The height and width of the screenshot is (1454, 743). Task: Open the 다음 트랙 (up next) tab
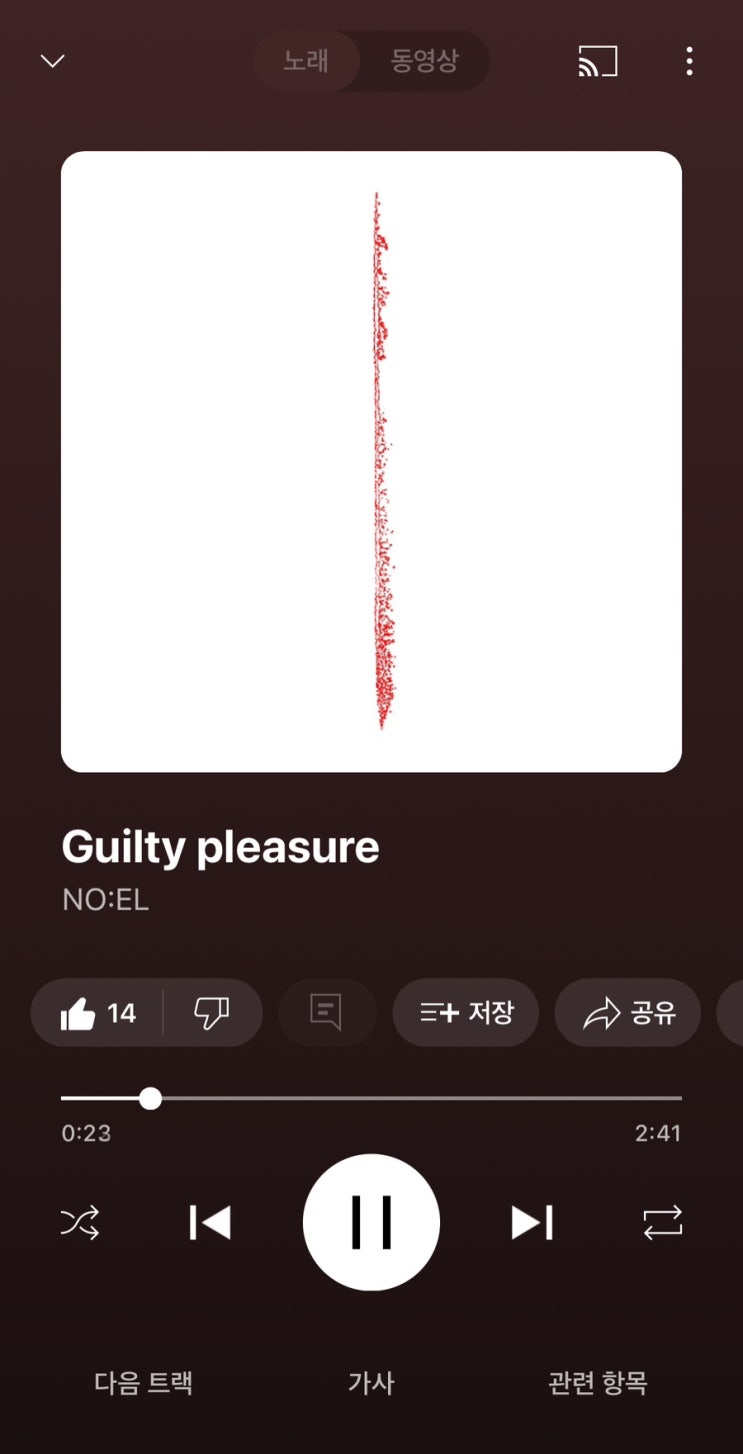144,1383
